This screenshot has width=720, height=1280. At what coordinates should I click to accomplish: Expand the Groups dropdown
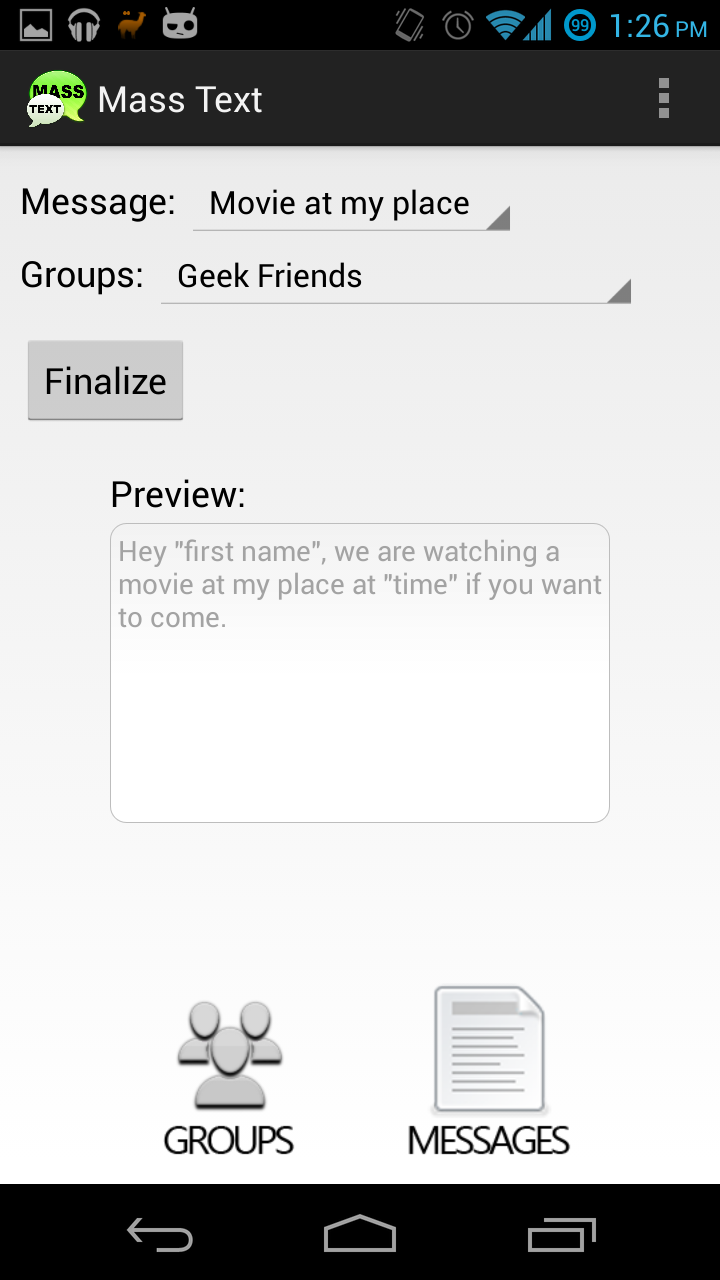(x=395, y=277)
